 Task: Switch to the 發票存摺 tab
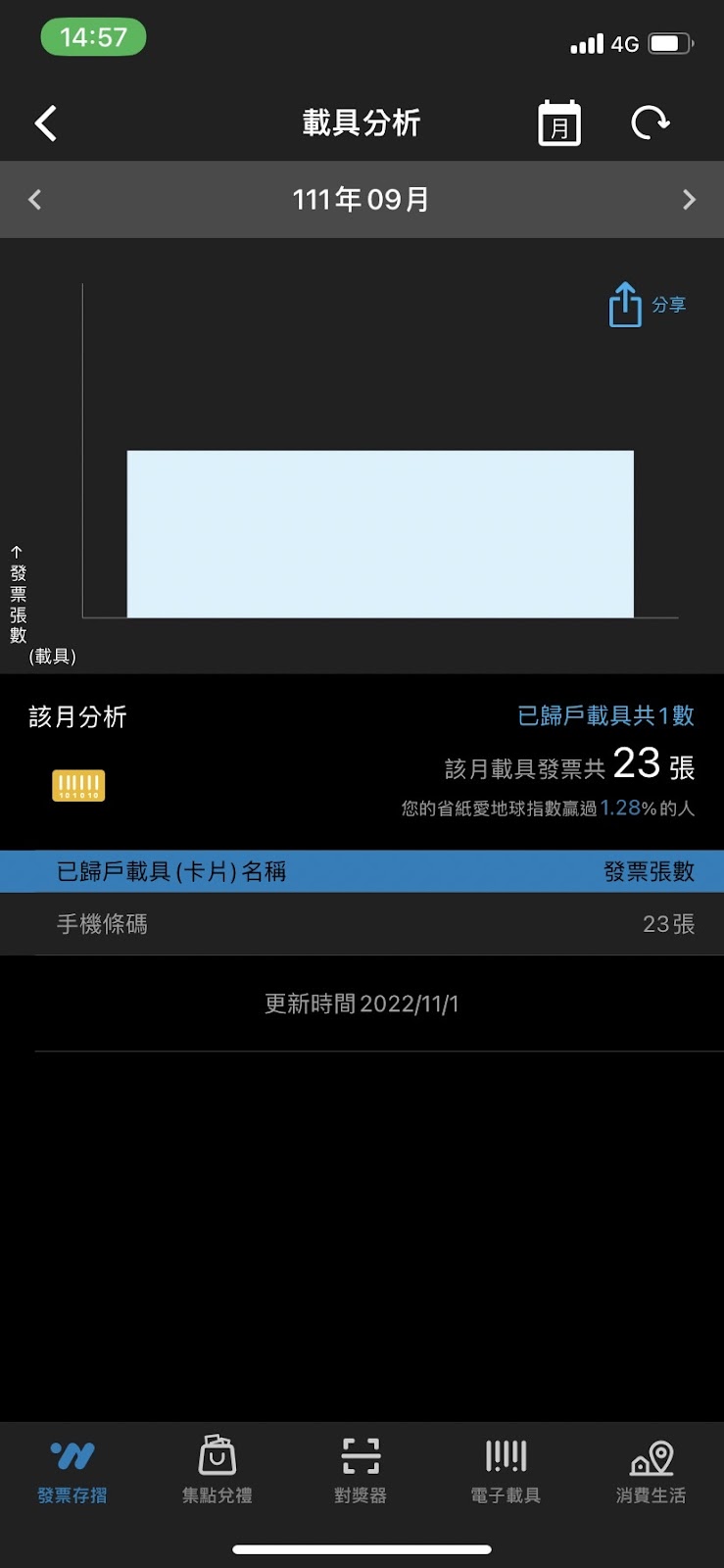tap(72, 1470)
